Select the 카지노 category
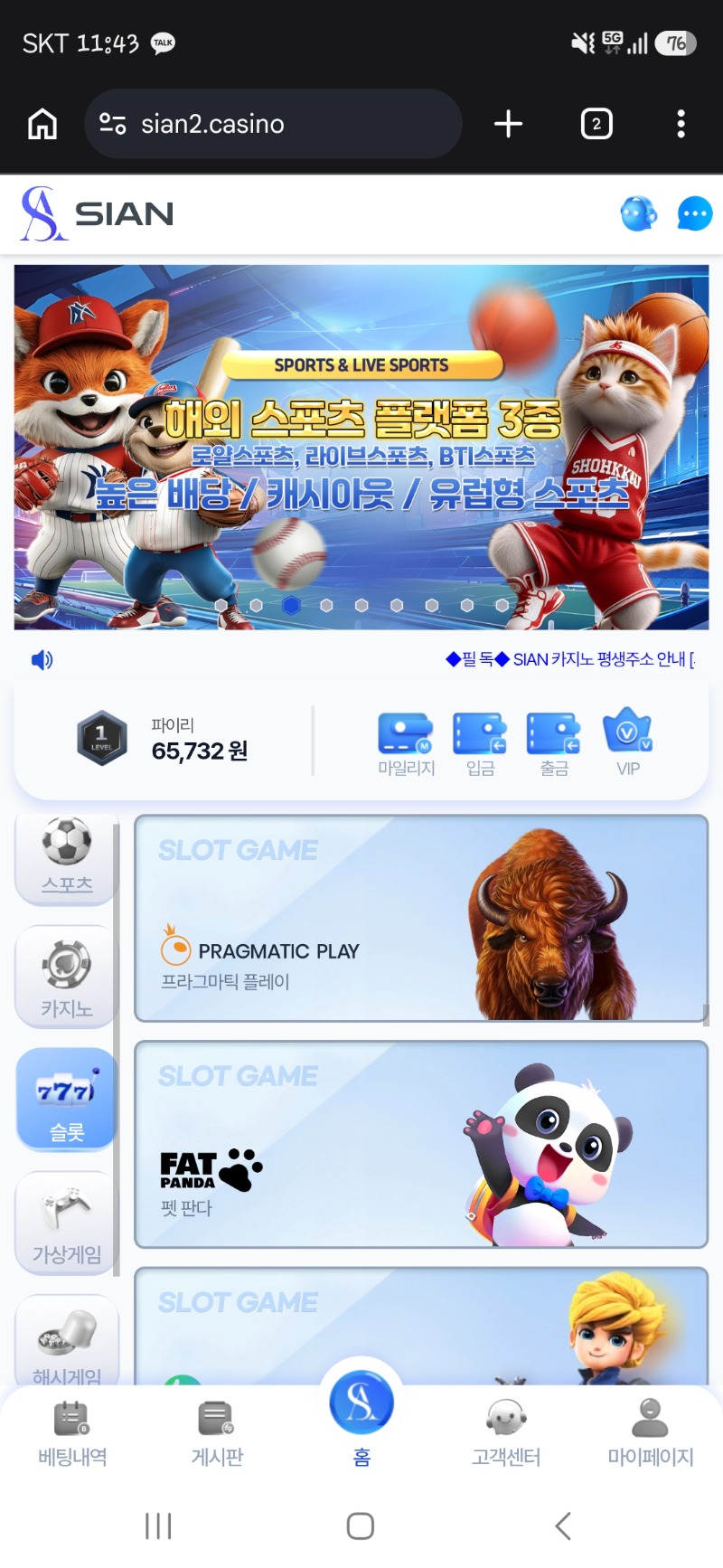This screenshot has height=1568, width=723. coord(67,978)
